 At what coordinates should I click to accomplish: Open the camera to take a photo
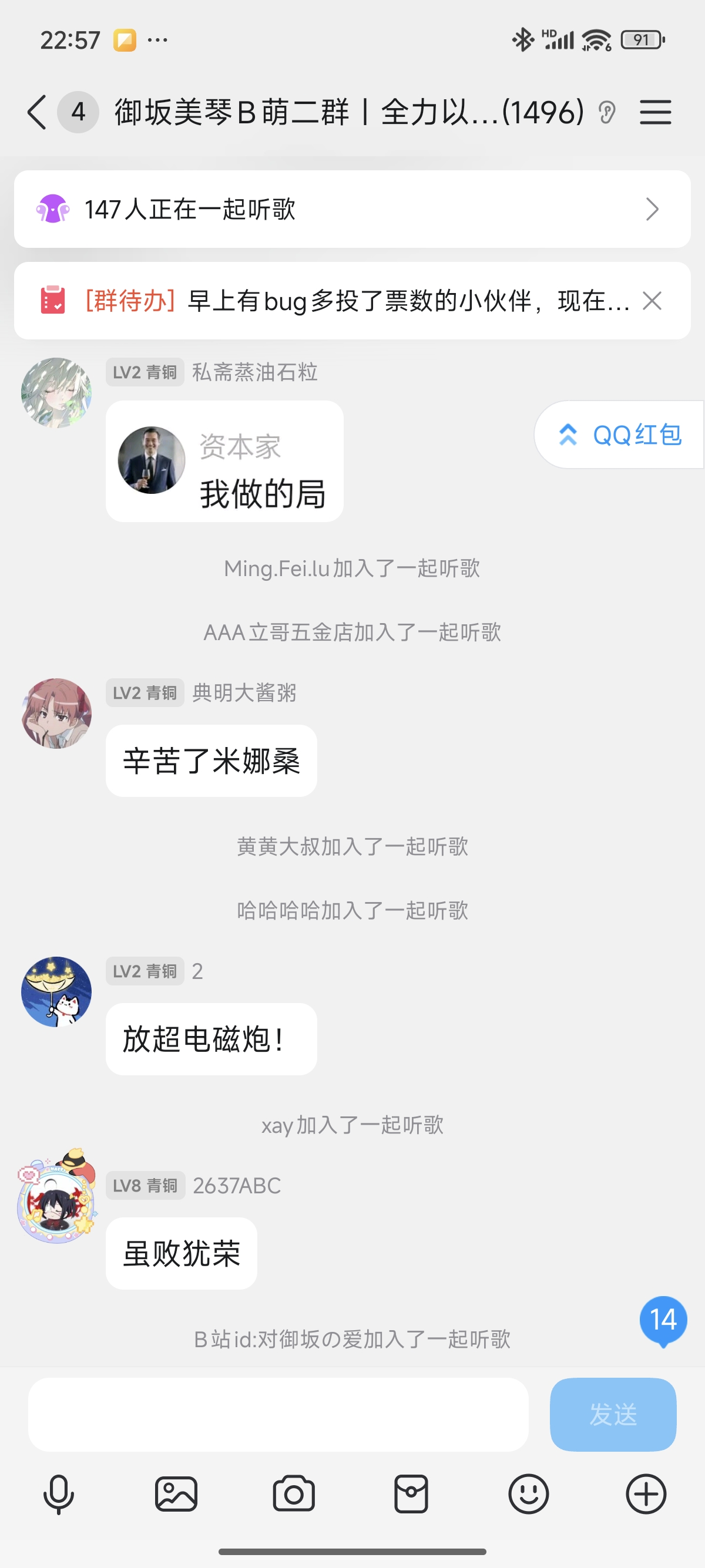(293, 1494)
